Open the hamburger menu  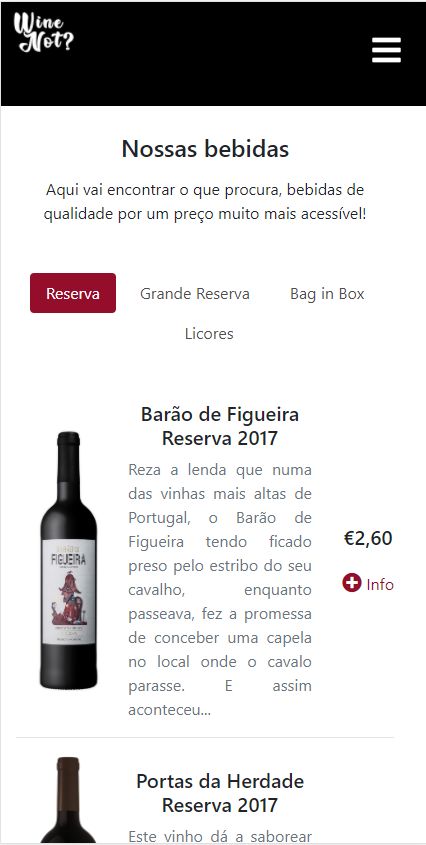click(386, 50)
